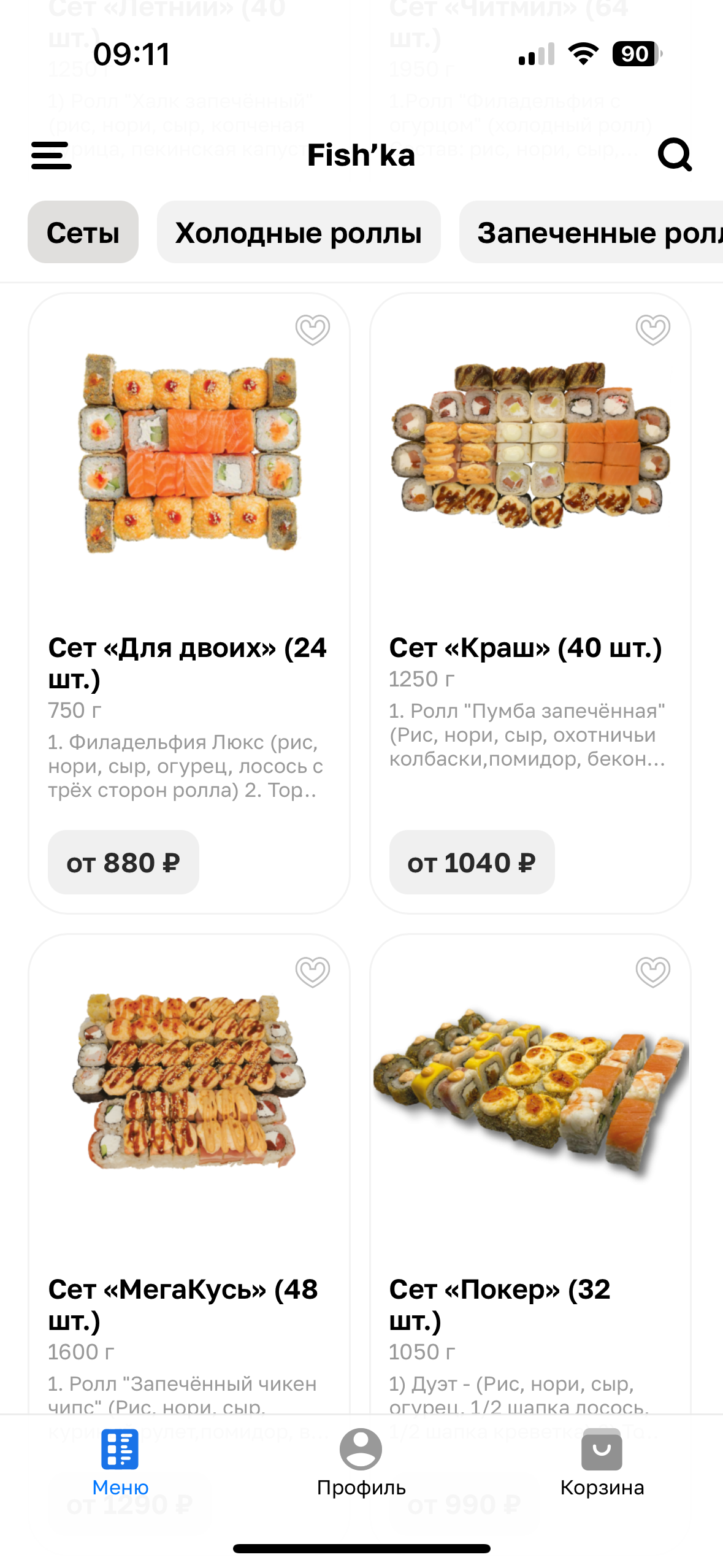Switch to Холодные роллы category
The width and height of the screenshot is (723, 1568).
[x=298, y=233]
